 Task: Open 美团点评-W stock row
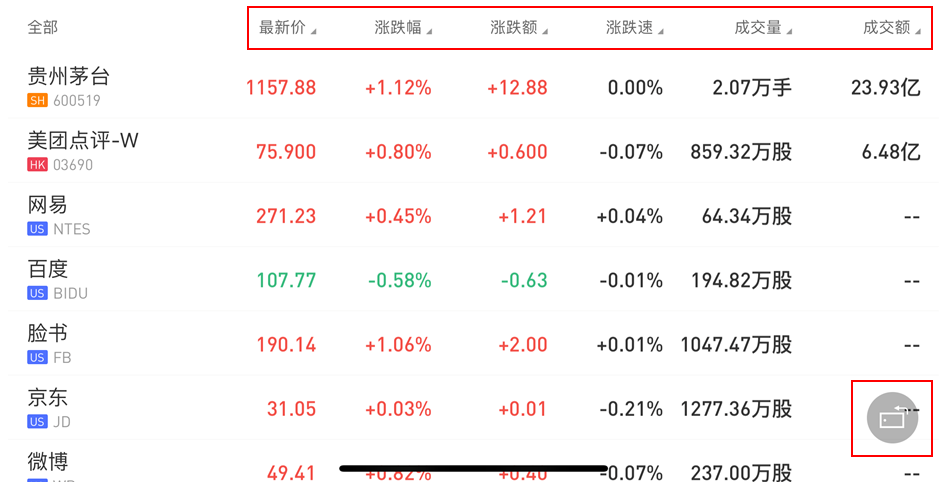84,151
